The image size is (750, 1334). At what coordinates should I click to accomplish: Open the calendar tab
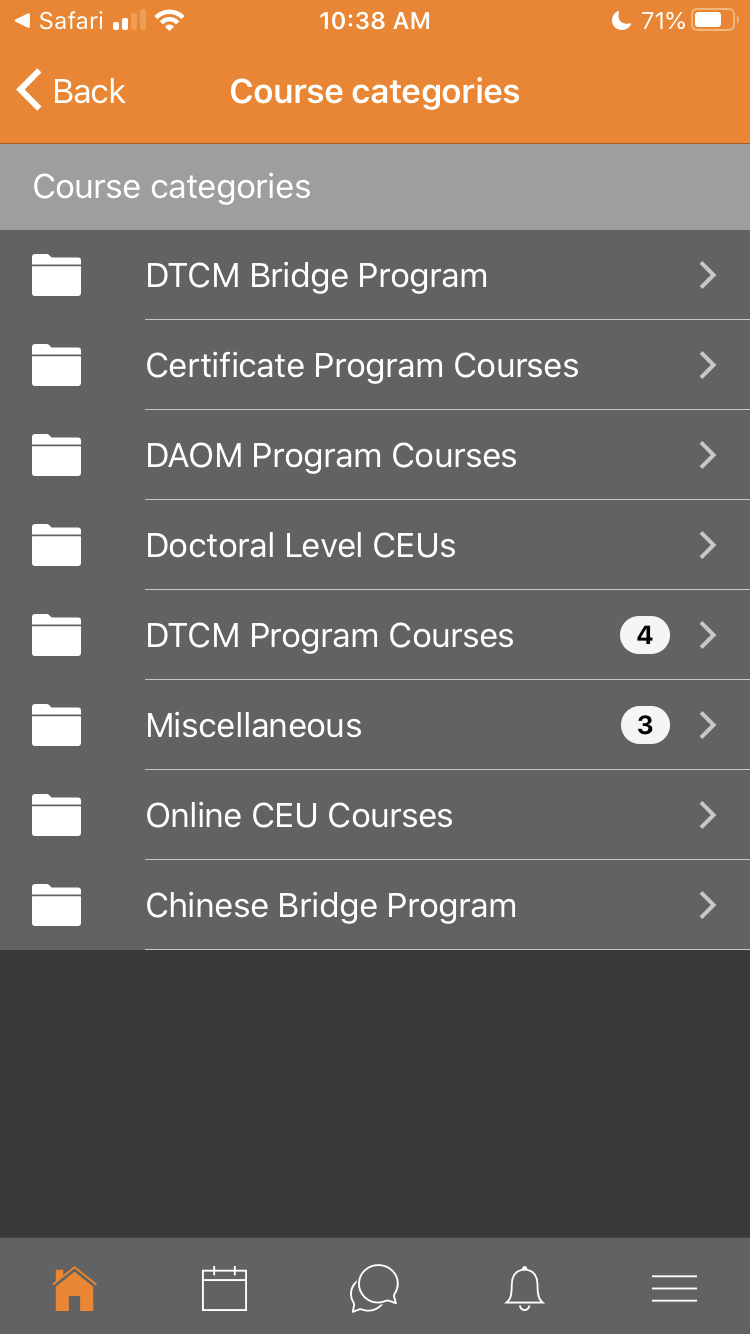225,1288
